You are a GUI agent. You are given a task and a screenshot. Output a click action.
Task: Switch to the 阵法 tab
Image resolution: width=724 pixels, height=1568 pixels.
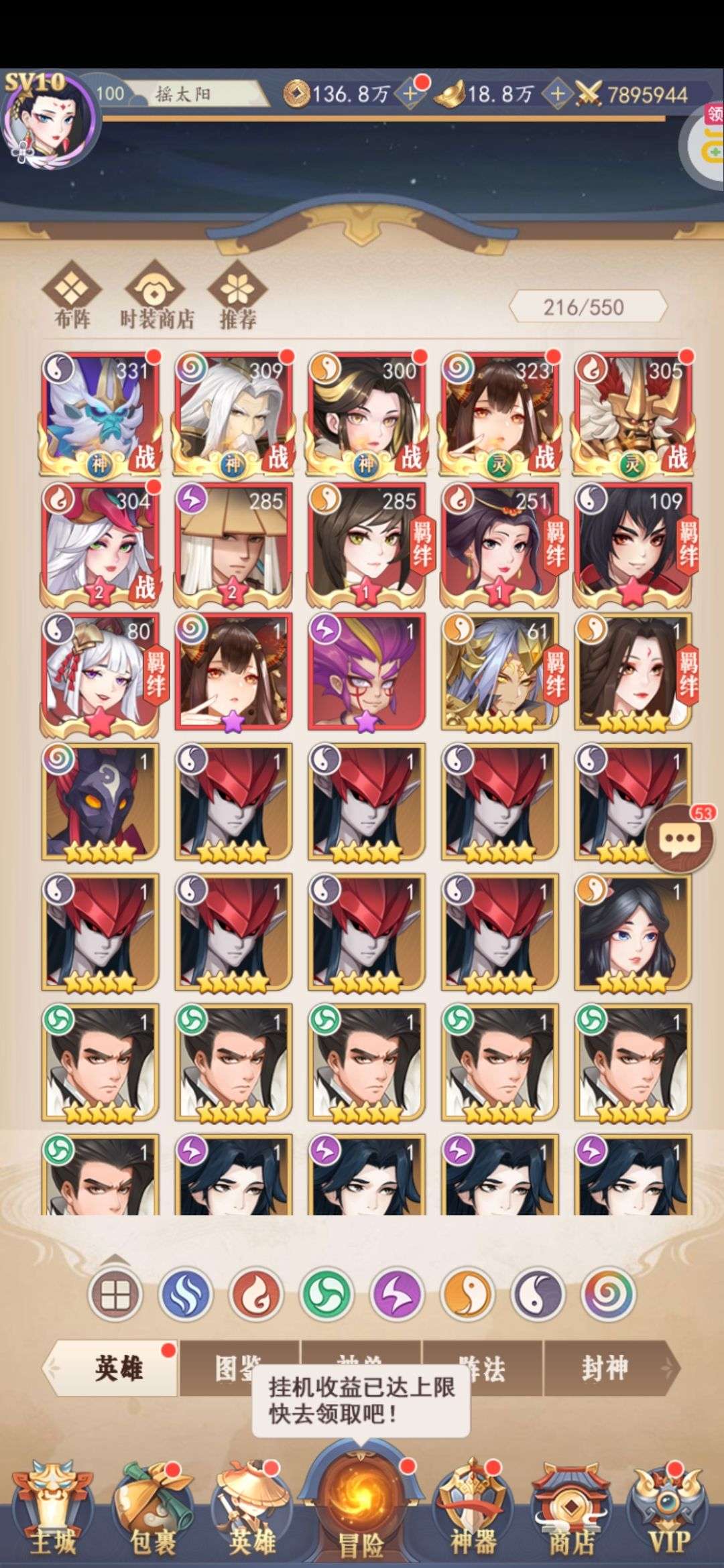point(483,1368)
